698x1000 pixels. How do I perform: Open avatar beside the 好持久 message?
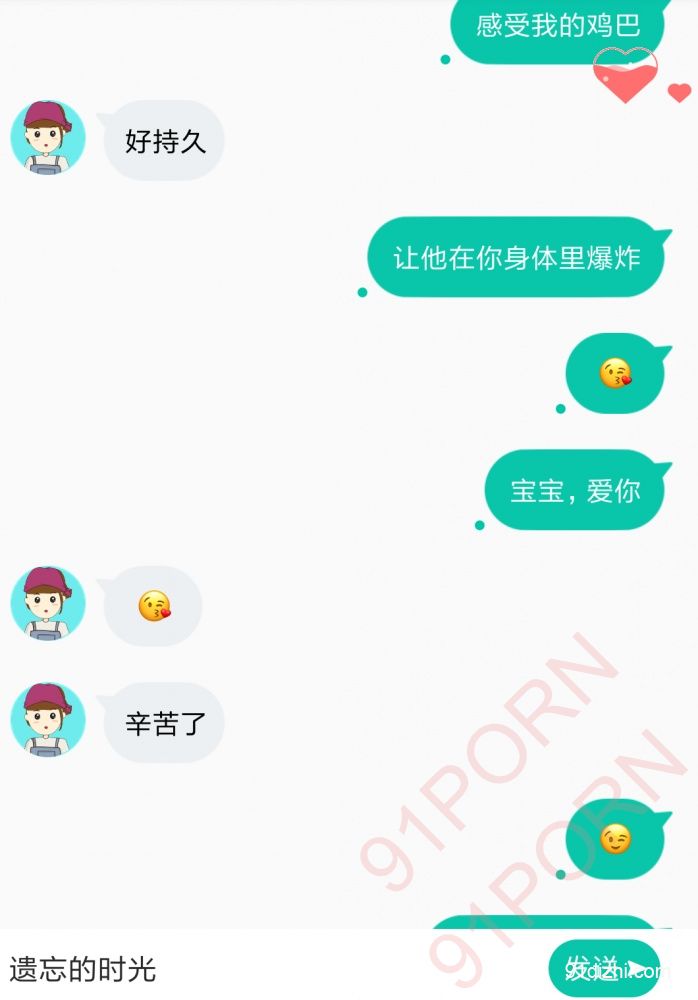[48, 138]
